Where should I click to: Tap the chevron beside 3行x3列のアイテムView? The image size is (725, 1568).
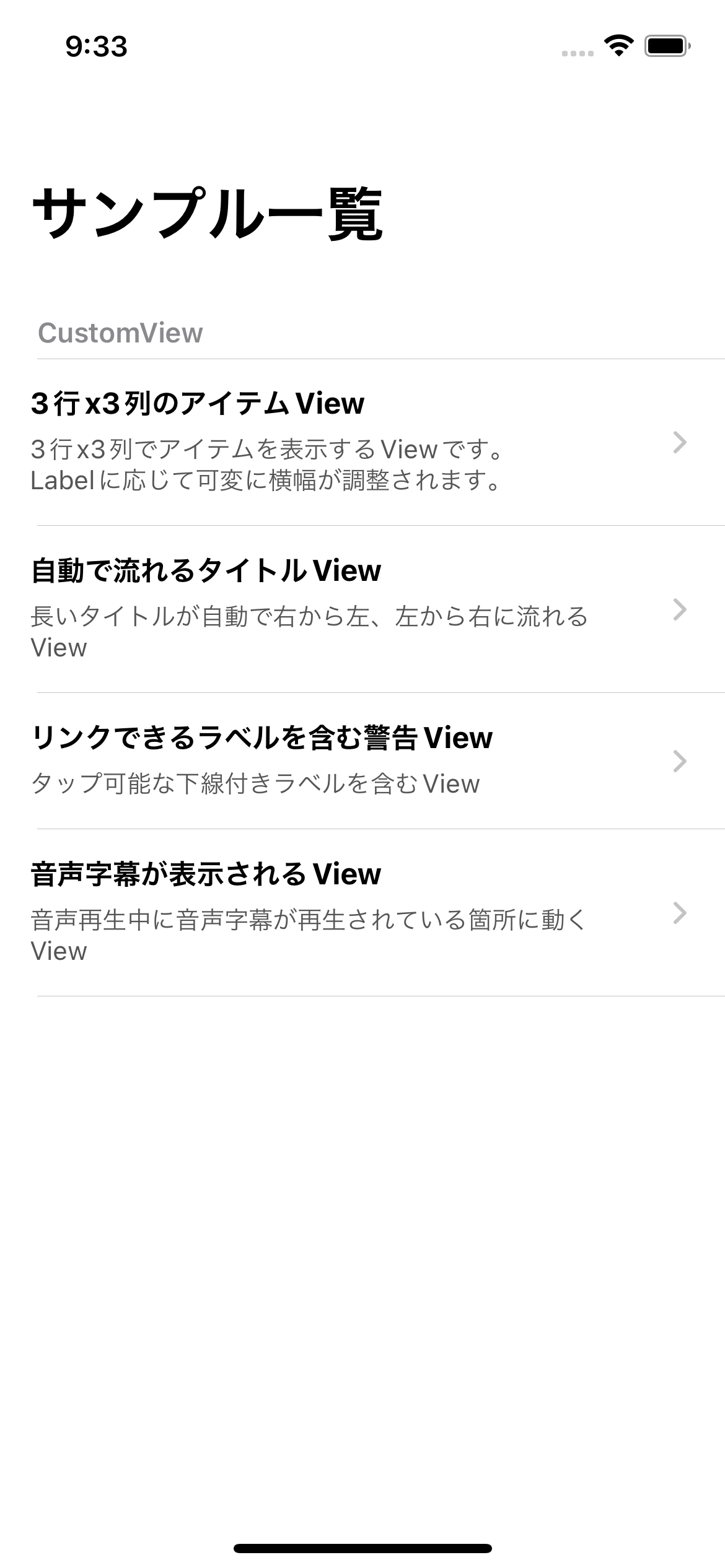[680, 441]
